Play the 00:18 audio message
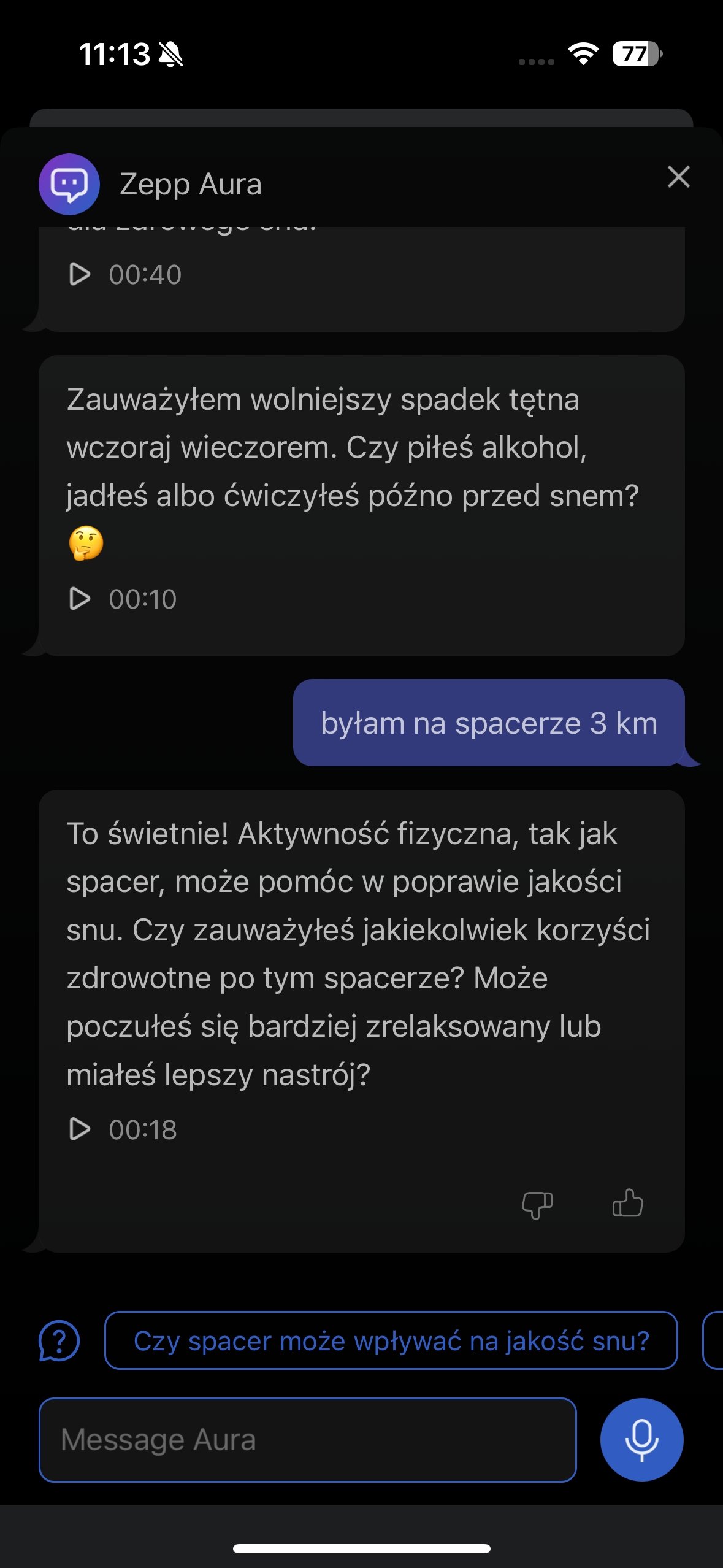Image resolution: width=723 pixels, height=1568 pixels. pos(80,1129)
